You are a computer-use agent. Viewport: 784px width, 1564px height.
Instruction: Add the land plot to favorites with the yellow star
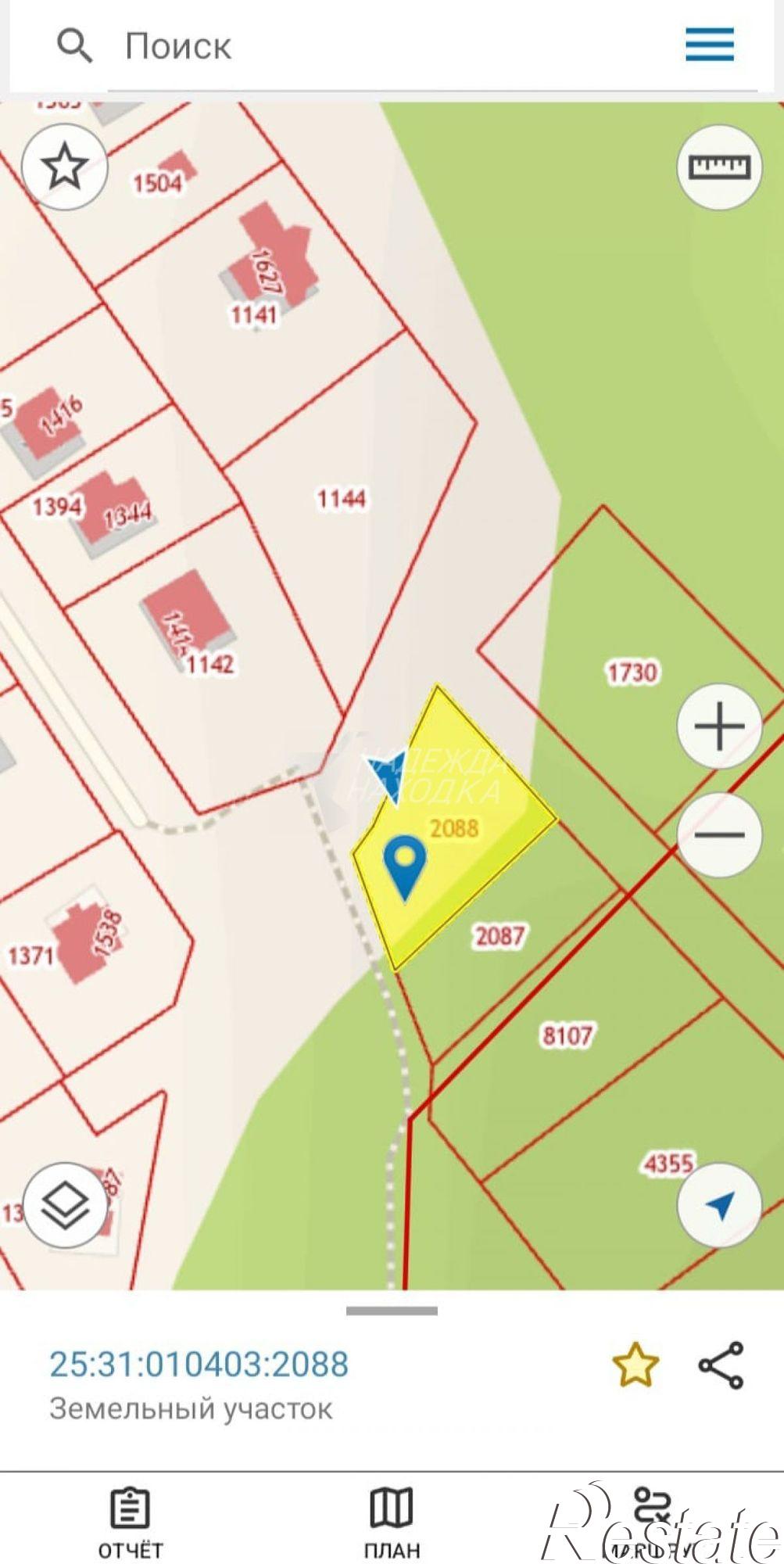point(635,1365)
